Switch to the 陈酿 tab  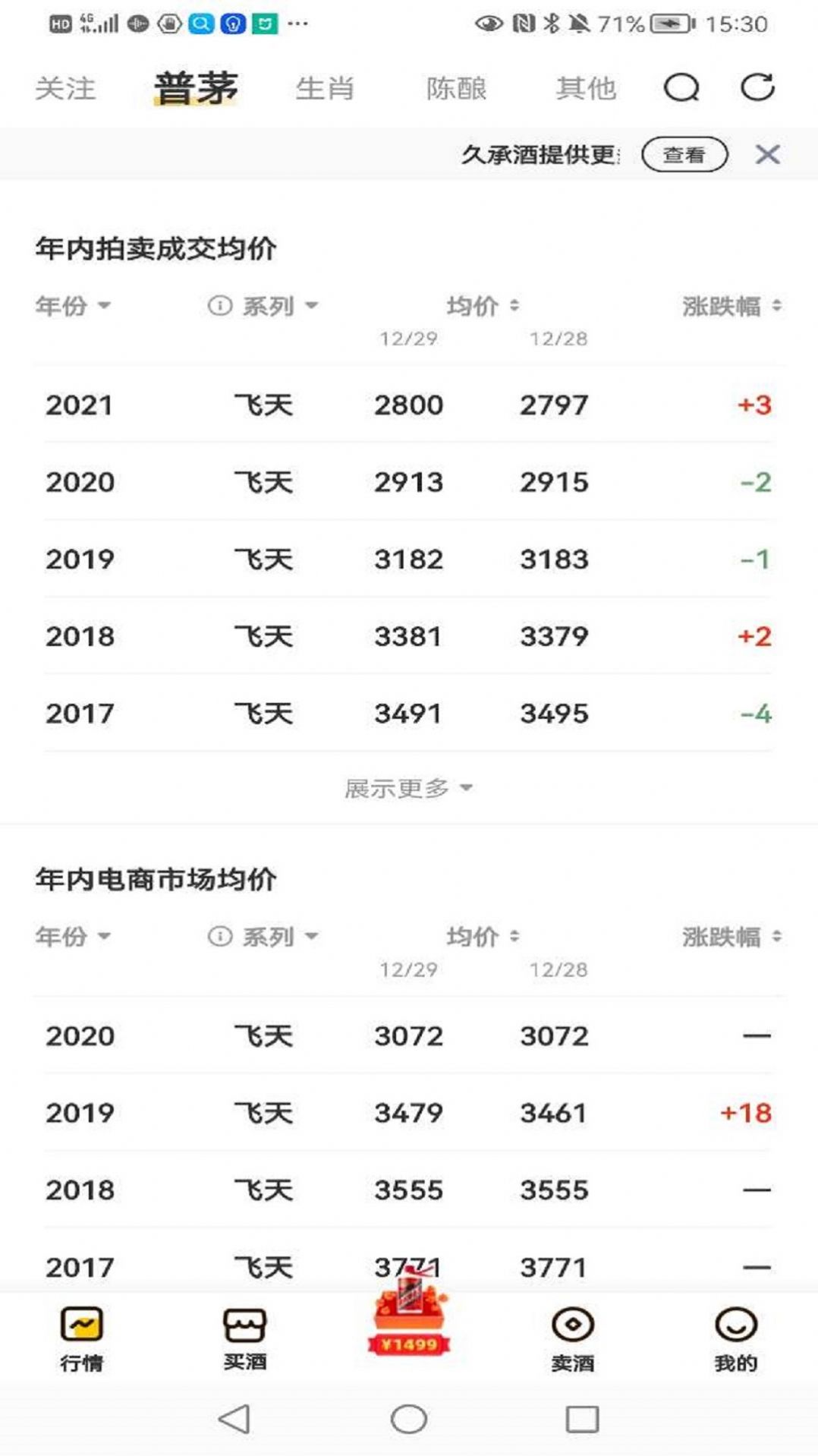click(456, 89)
